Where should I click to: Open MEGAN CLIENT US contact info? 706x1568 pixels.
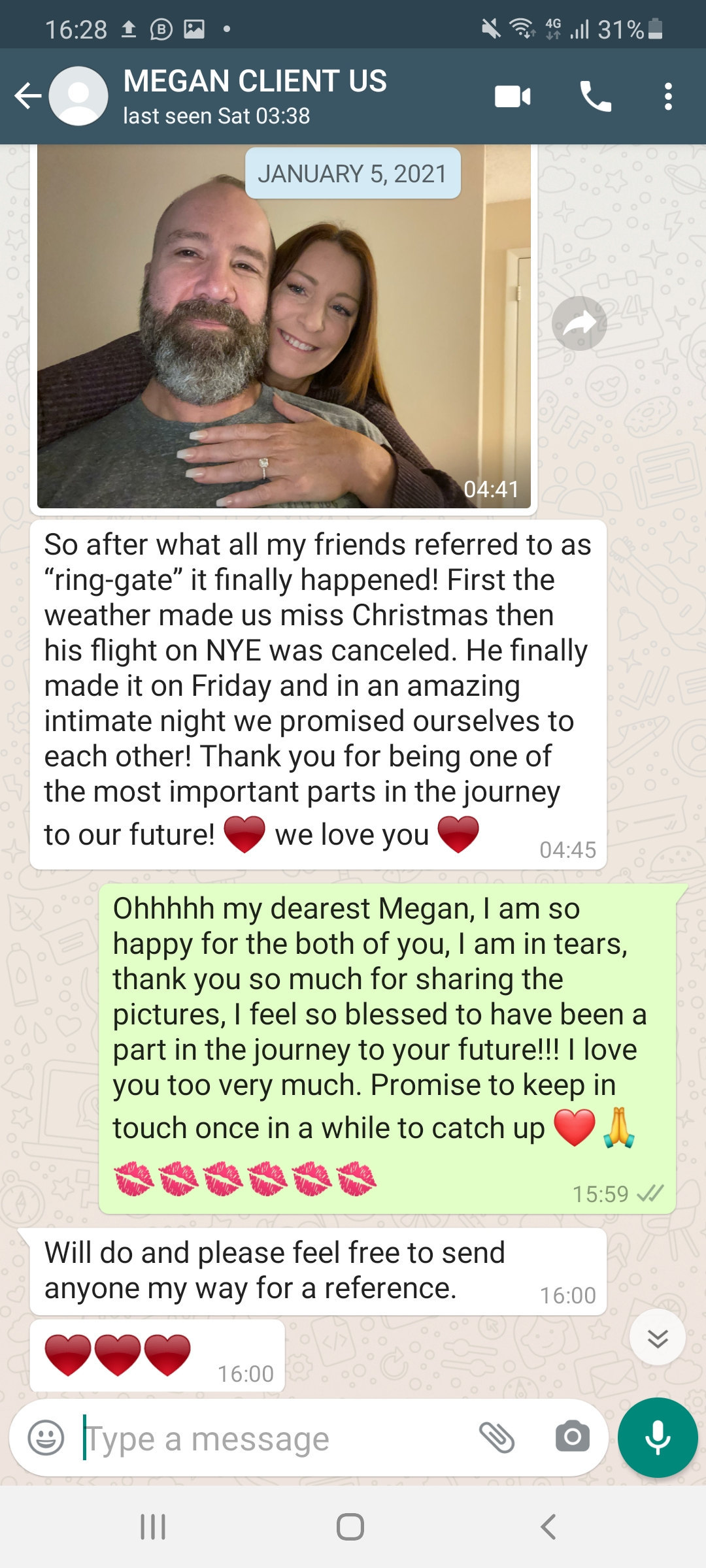pos(255,96)
